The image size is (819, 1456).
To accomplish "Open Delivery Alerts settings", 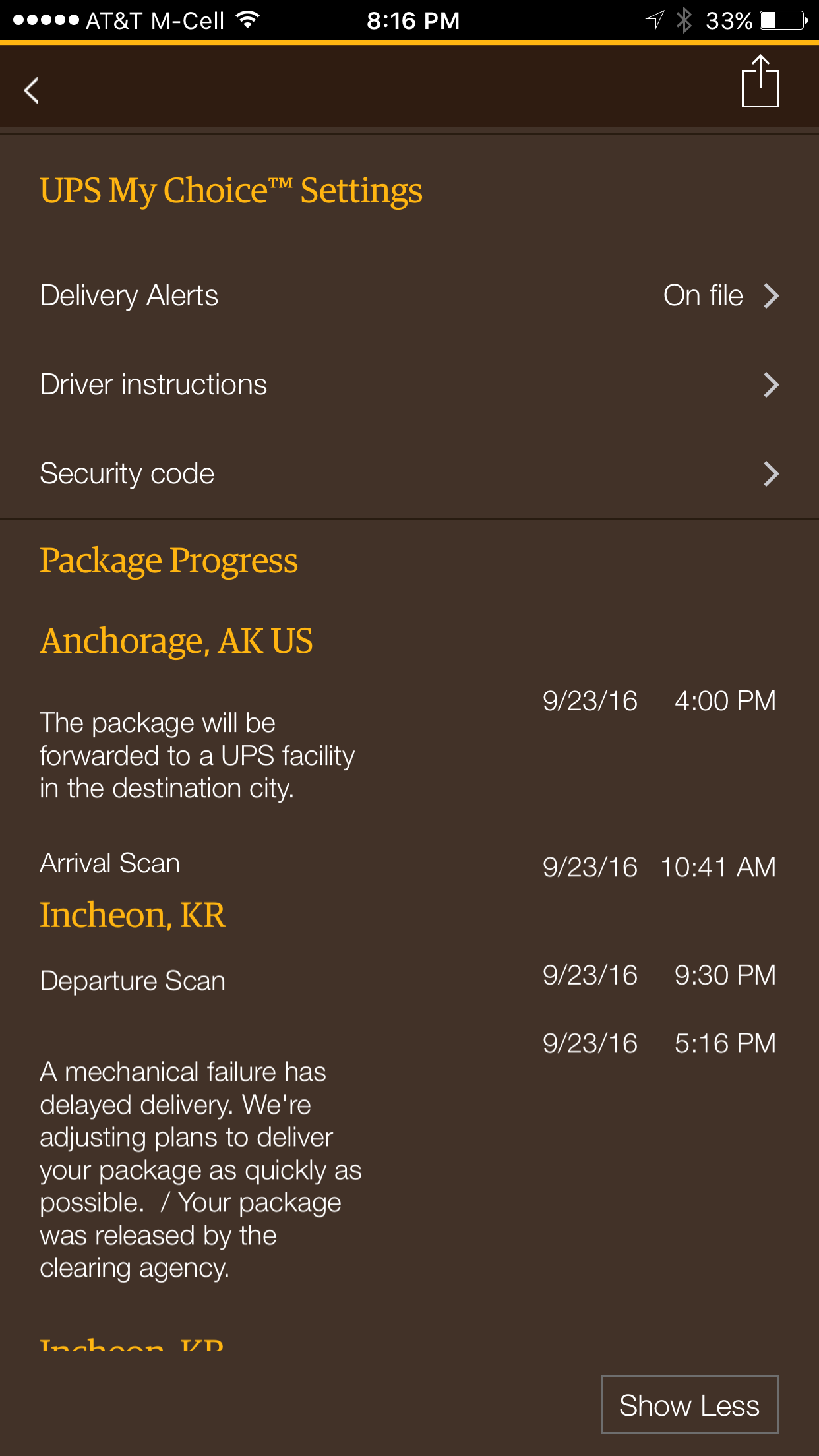I will [x=409, y=295].
